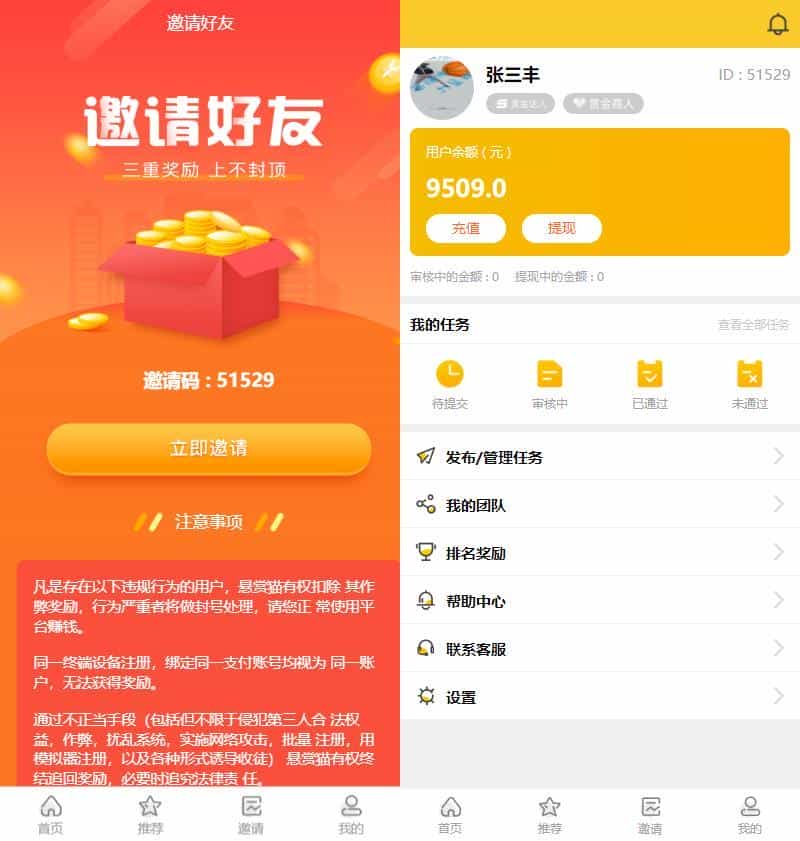This screenshot has height=841, width=800.
Task: Click the 提现 withdraw button
Action: (x=562, y=228)
